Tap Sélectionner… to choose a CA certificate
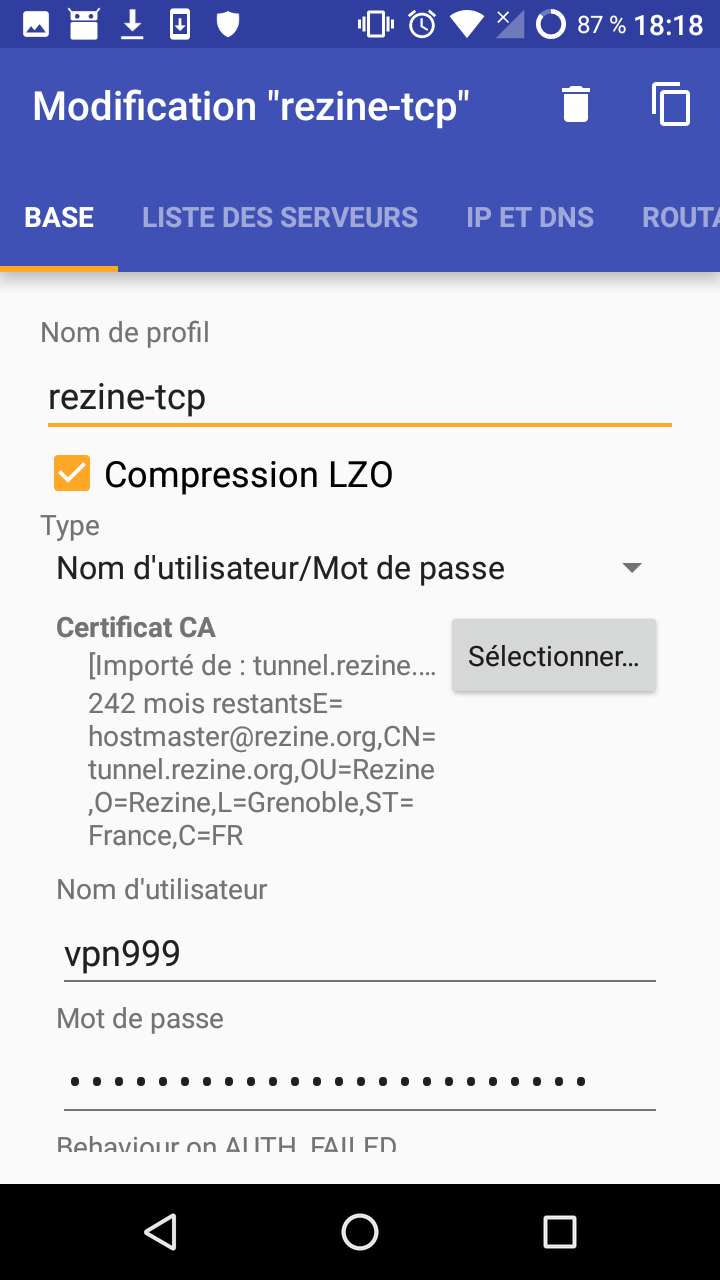 pos(554,656)
